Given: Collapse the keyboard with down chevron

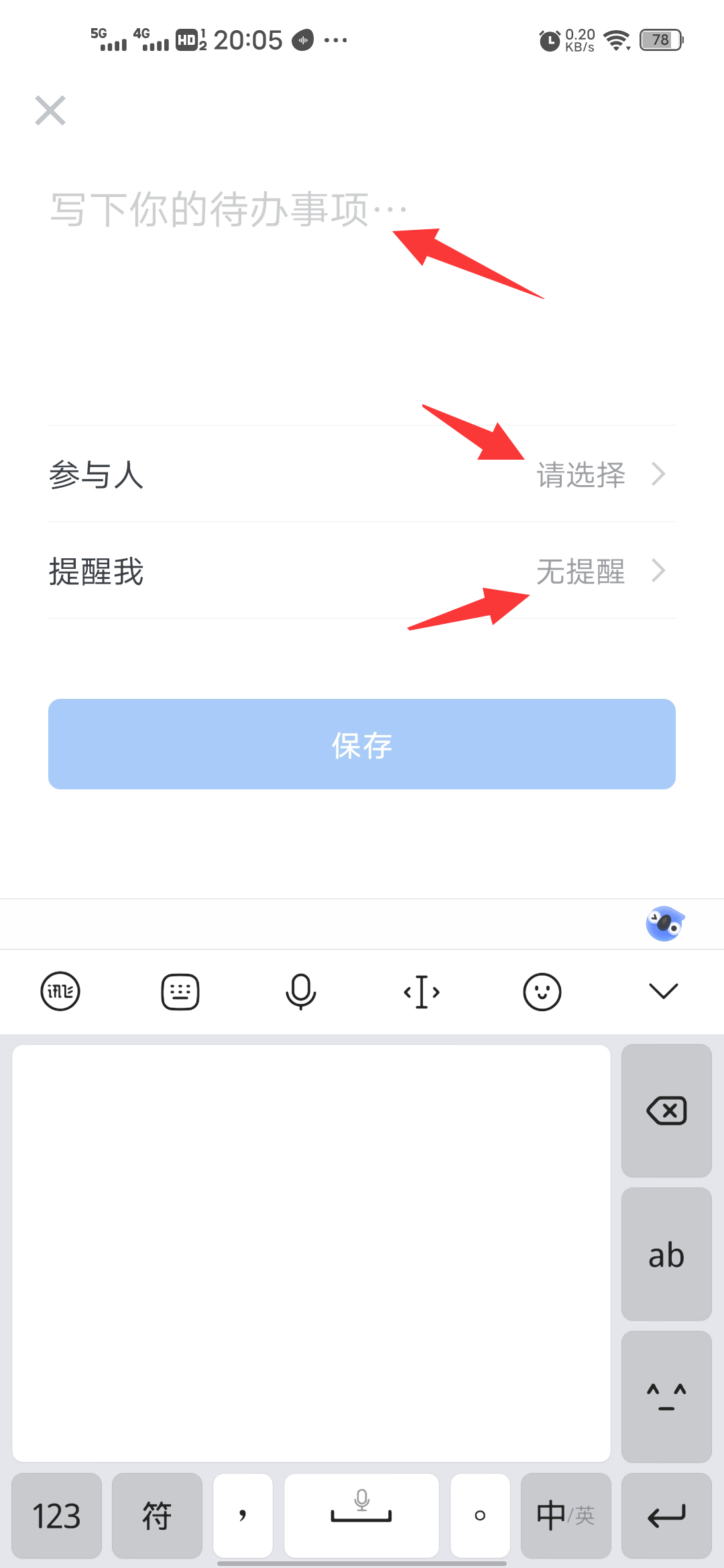Looking at the screenshot, I should (664, 991).
